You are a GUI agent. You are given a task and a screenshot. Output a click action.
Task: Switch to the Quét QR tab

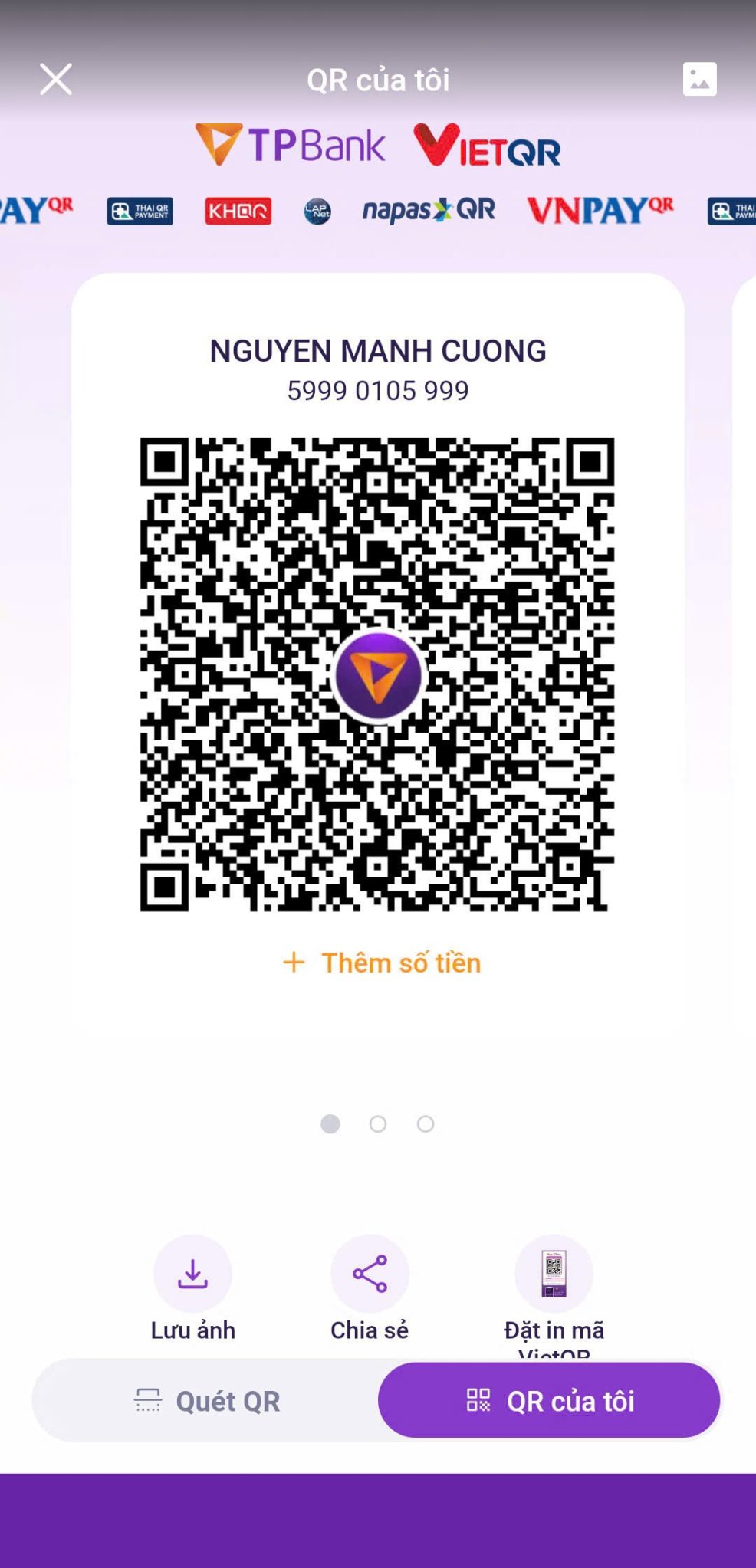coord(207,1401)
